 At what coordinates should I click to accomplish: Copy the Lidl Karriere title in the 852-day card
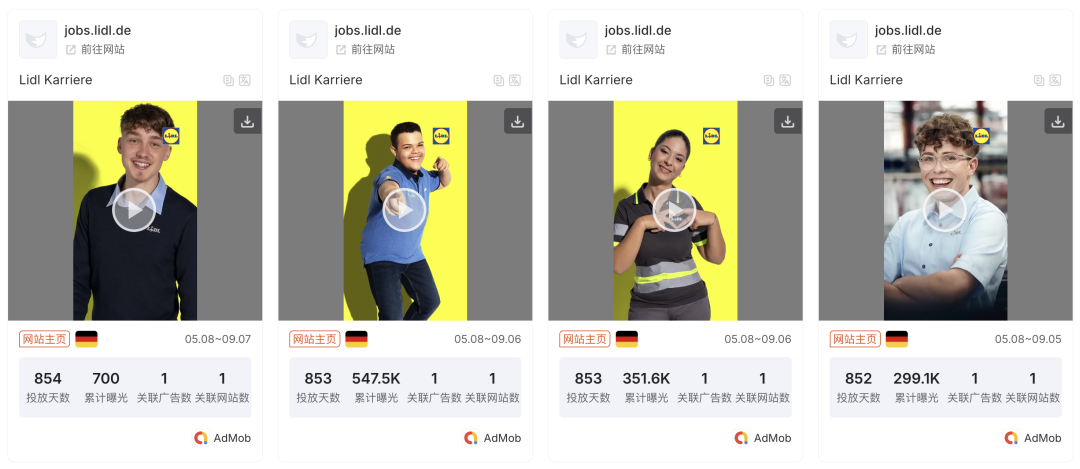(1039, 80)
